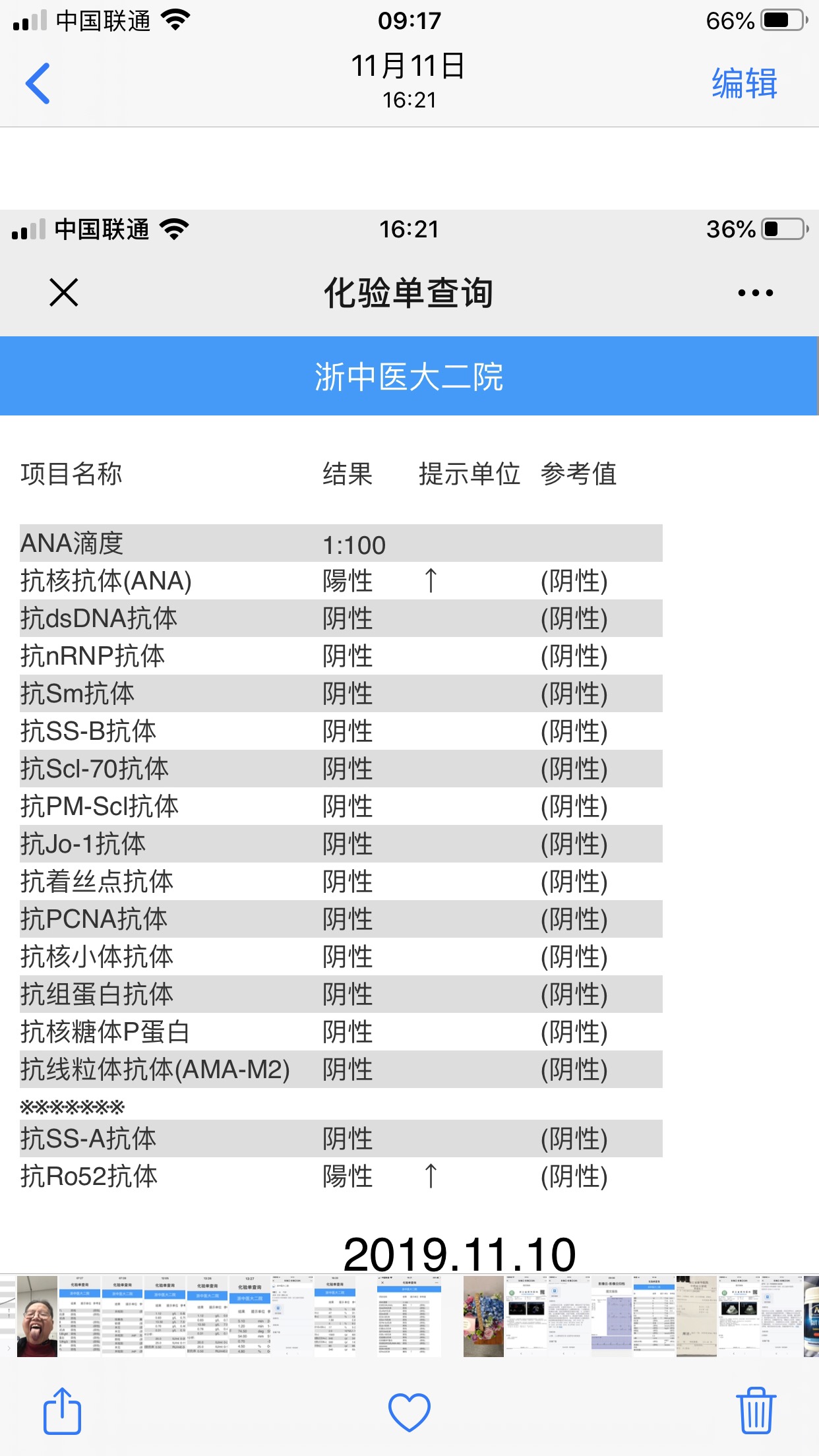
Task: Share this photo
Action: [62, 1411]
